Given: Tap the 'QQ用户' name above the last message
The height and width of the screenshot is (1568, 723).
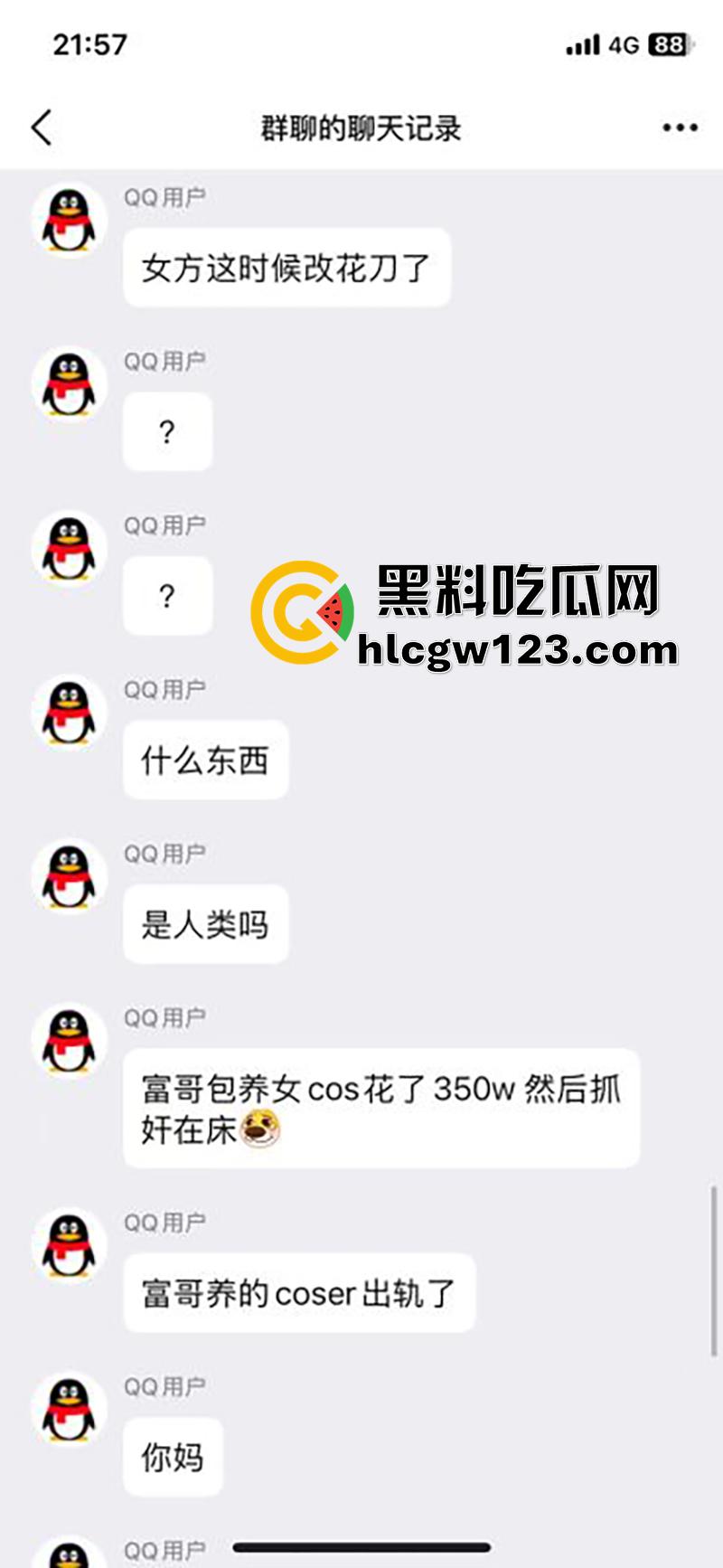Looking at the screenshot, I should click(x=166, y=1548).
